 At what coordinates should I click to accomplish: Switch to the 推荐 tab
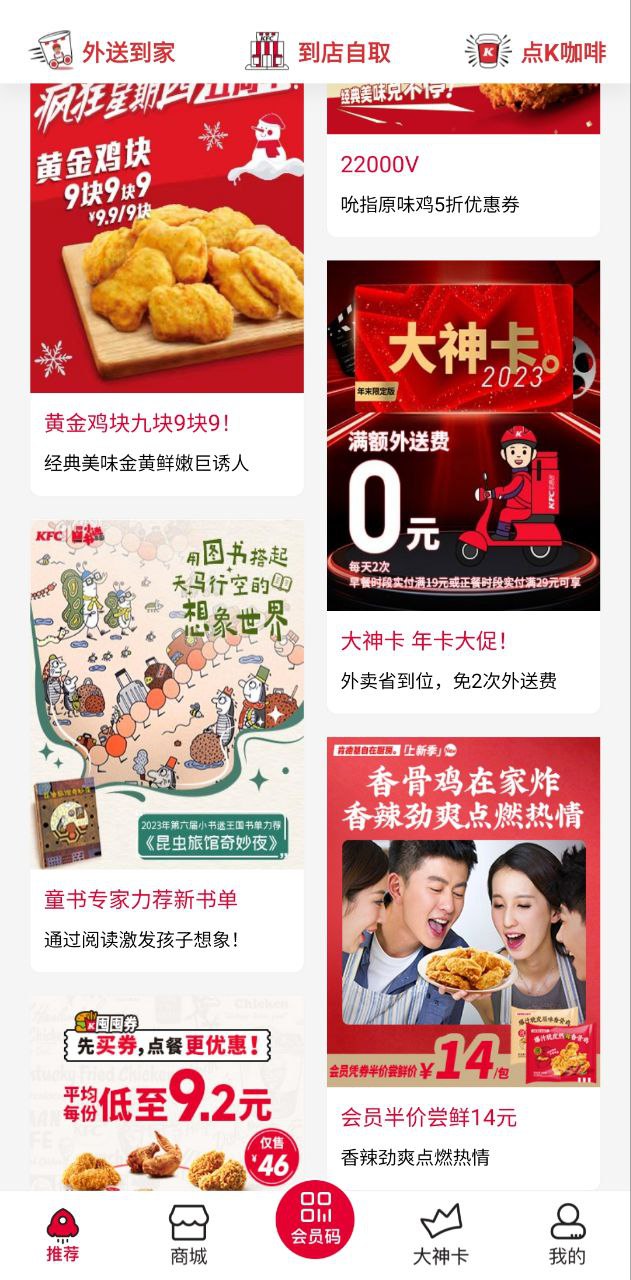tap(63, 1235)
